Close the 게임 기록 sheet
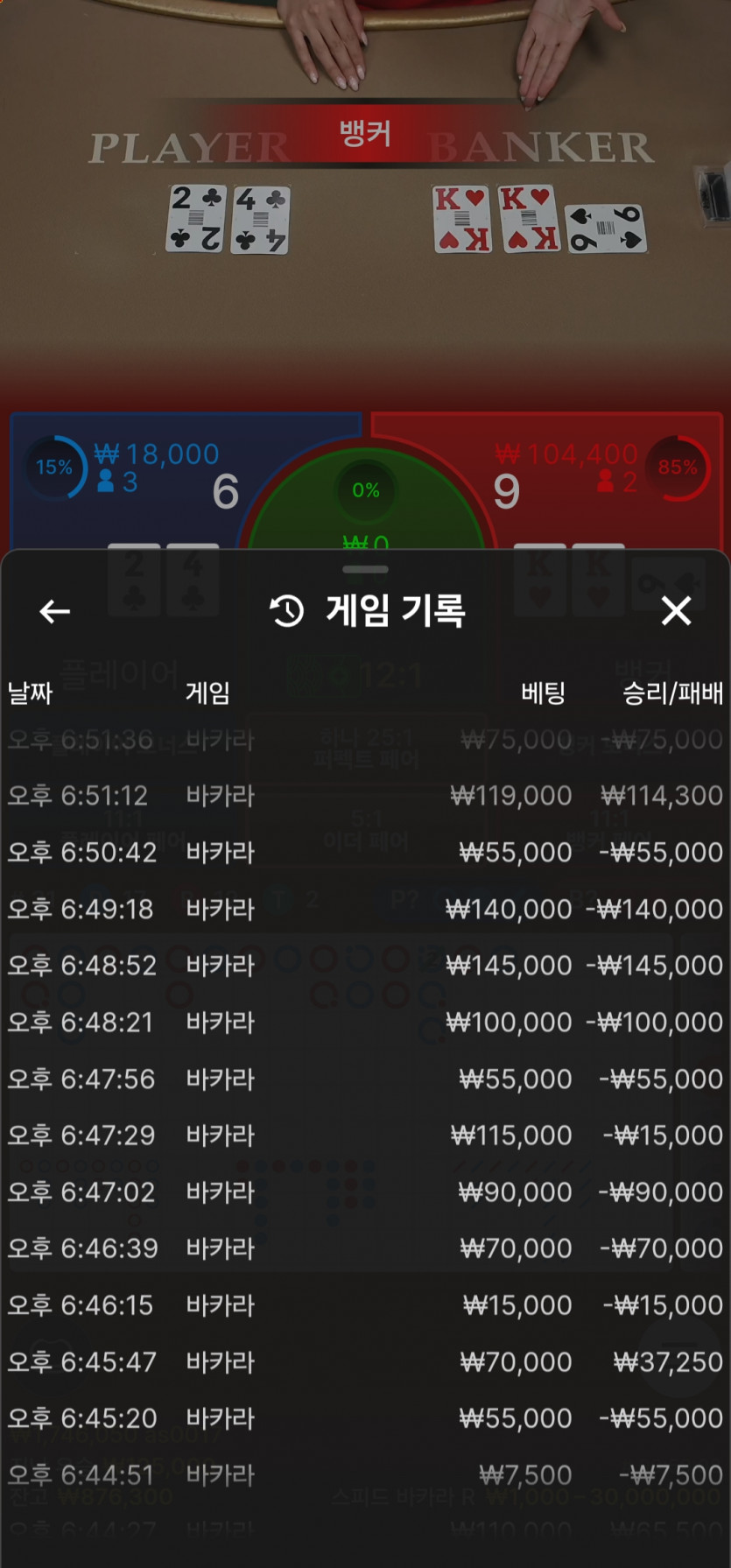This screenshot has height=1568, width=731. (x=676, y=611)
